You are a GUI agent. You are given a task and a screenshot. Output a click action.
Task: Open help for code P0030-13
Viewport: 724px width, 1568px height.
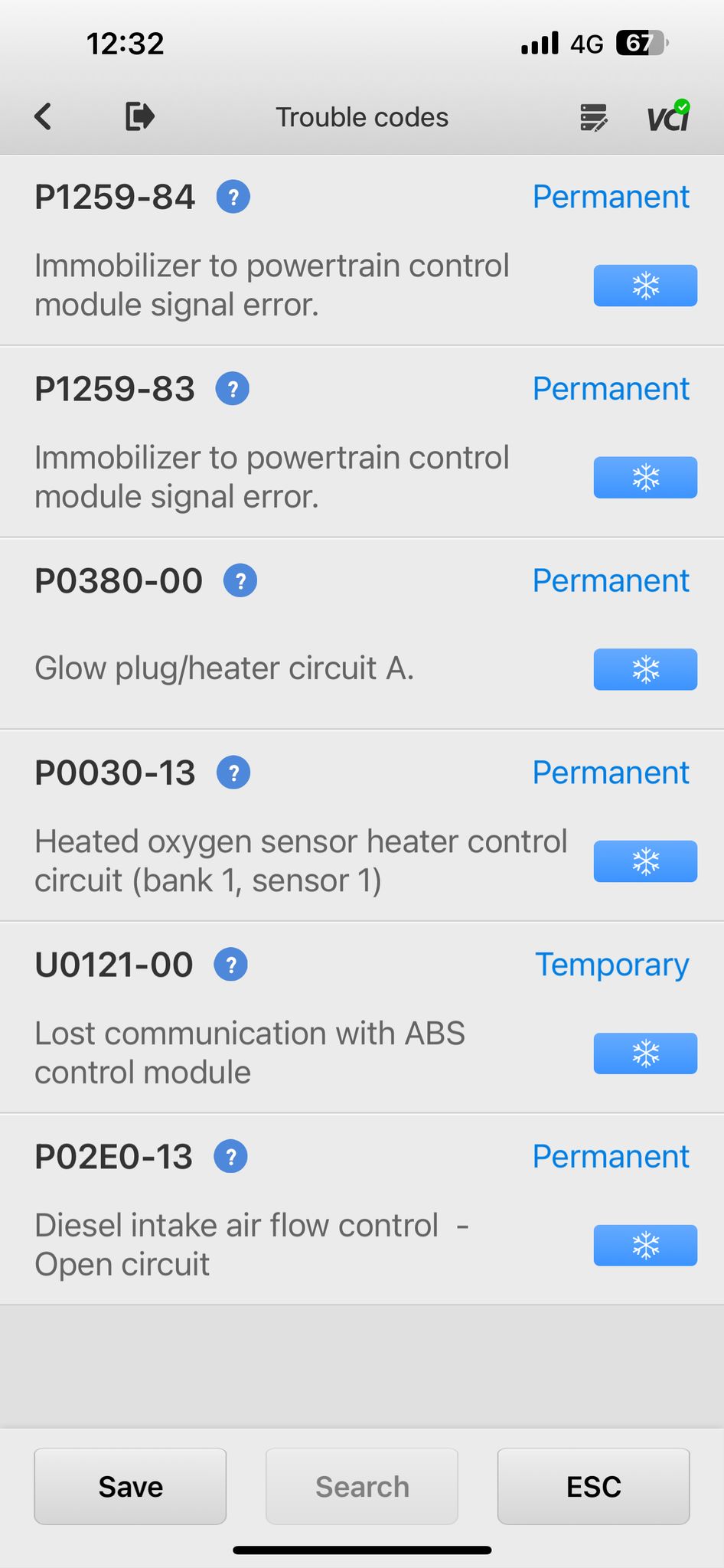[x=234, y=773]
